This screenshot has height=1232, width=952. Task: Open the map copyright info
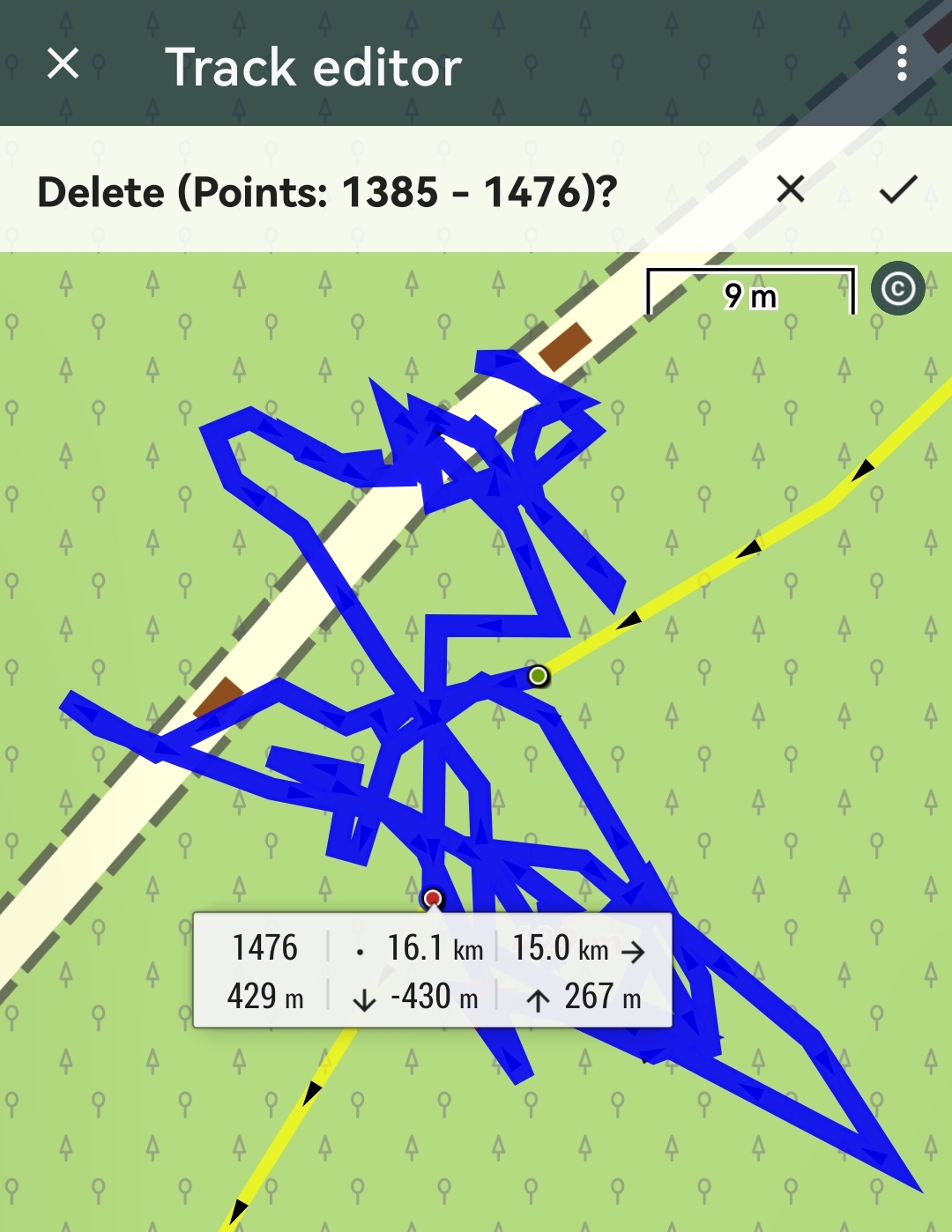897,288
